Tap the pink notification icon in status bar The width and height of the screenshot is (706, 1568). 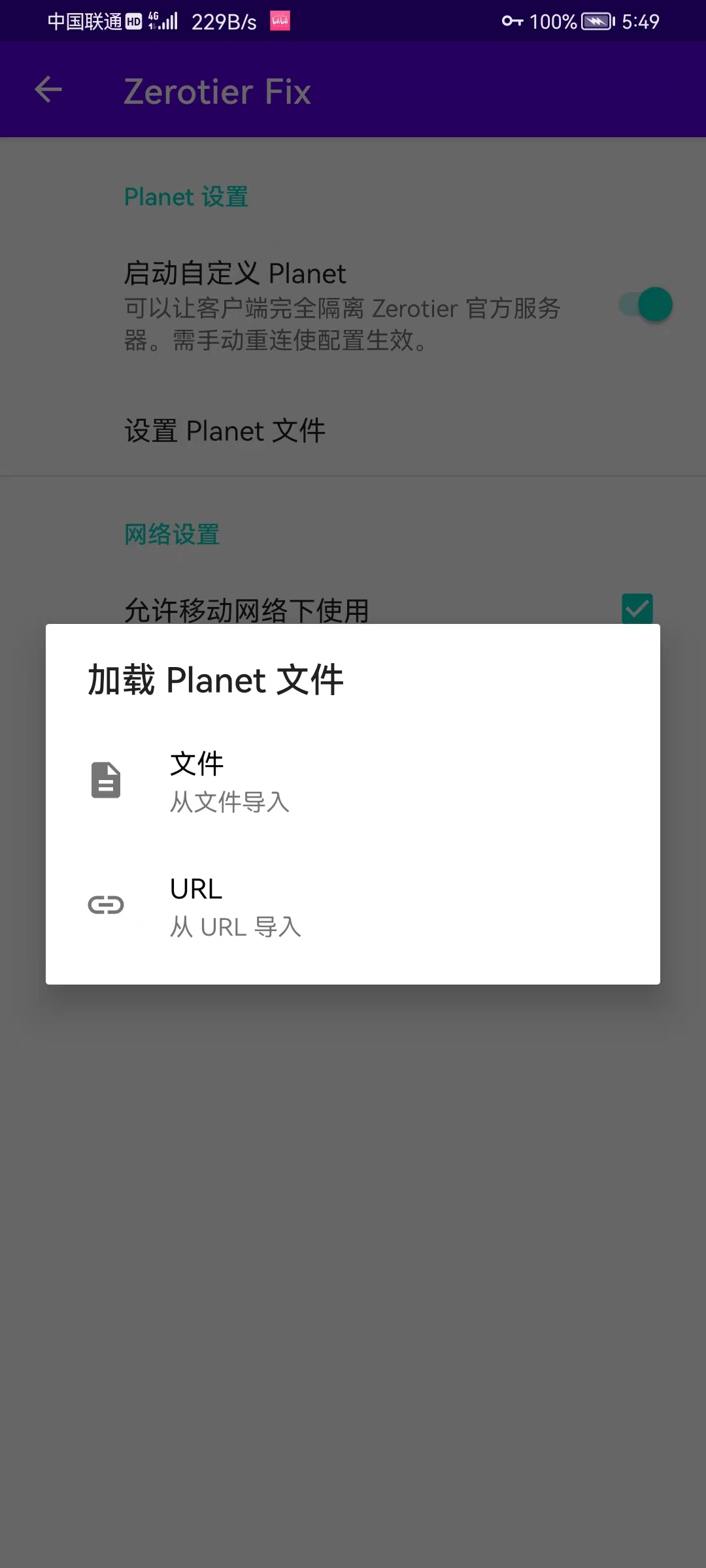click(280, 22)
